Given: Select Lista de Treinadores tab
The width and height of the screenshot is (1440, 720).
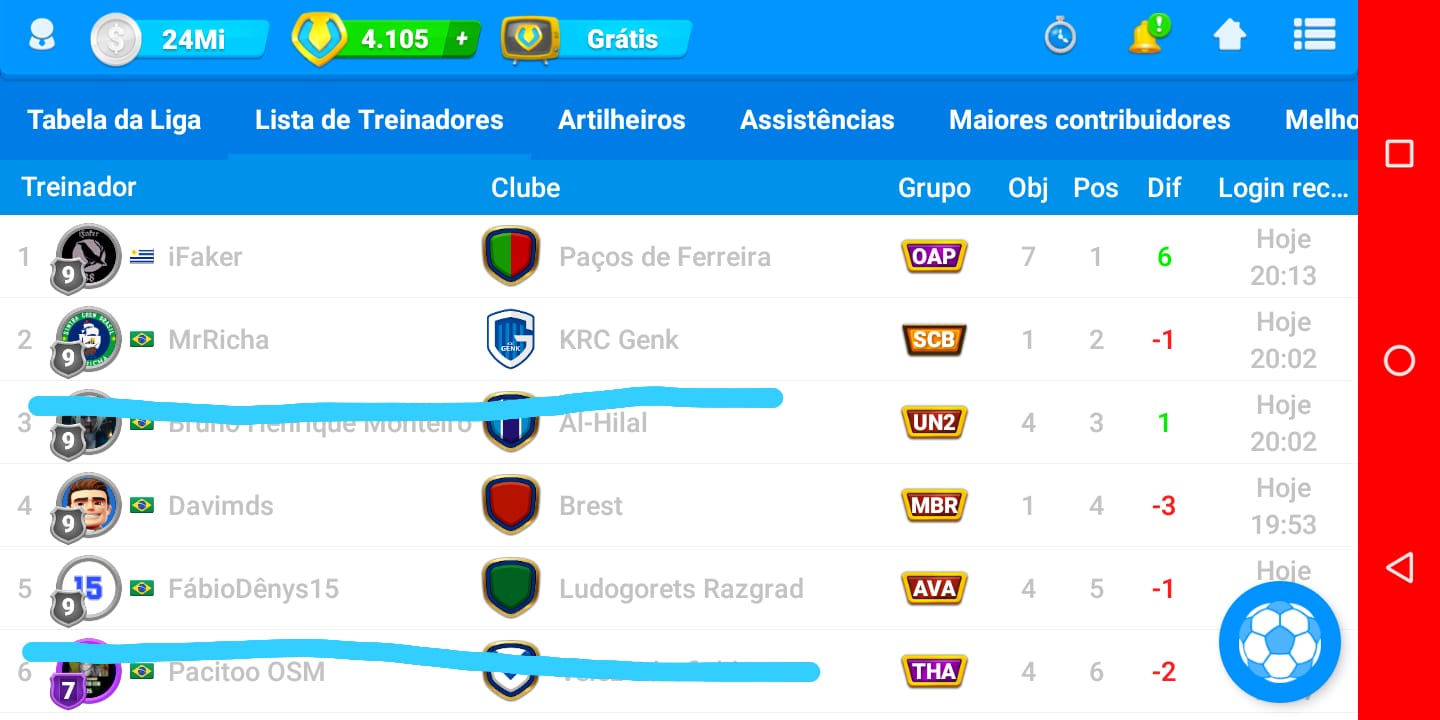Looking at the screenshot, I should 379,120.
